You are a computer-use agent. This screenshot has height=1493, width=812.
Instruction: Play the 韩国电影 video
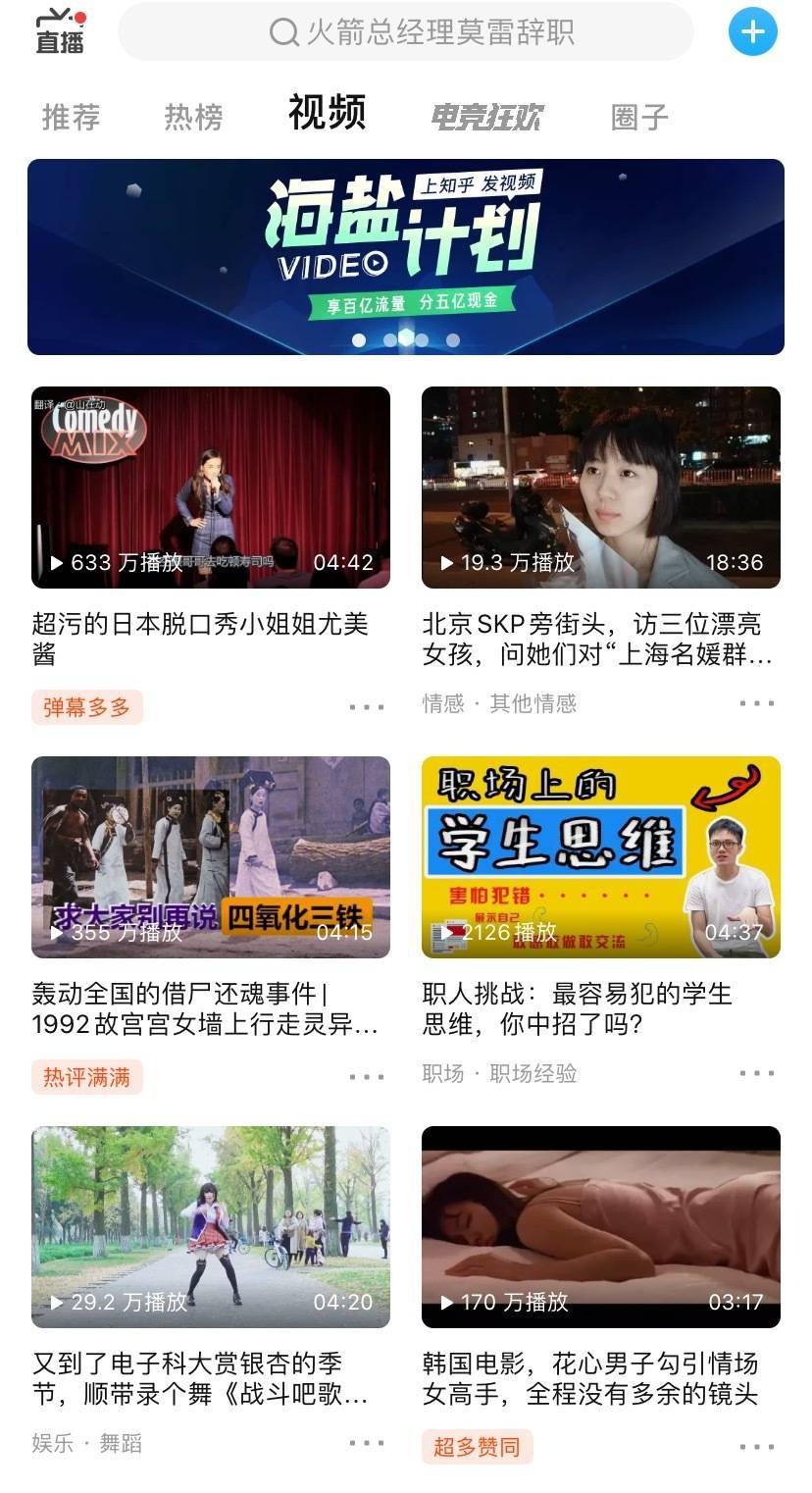600,1225
